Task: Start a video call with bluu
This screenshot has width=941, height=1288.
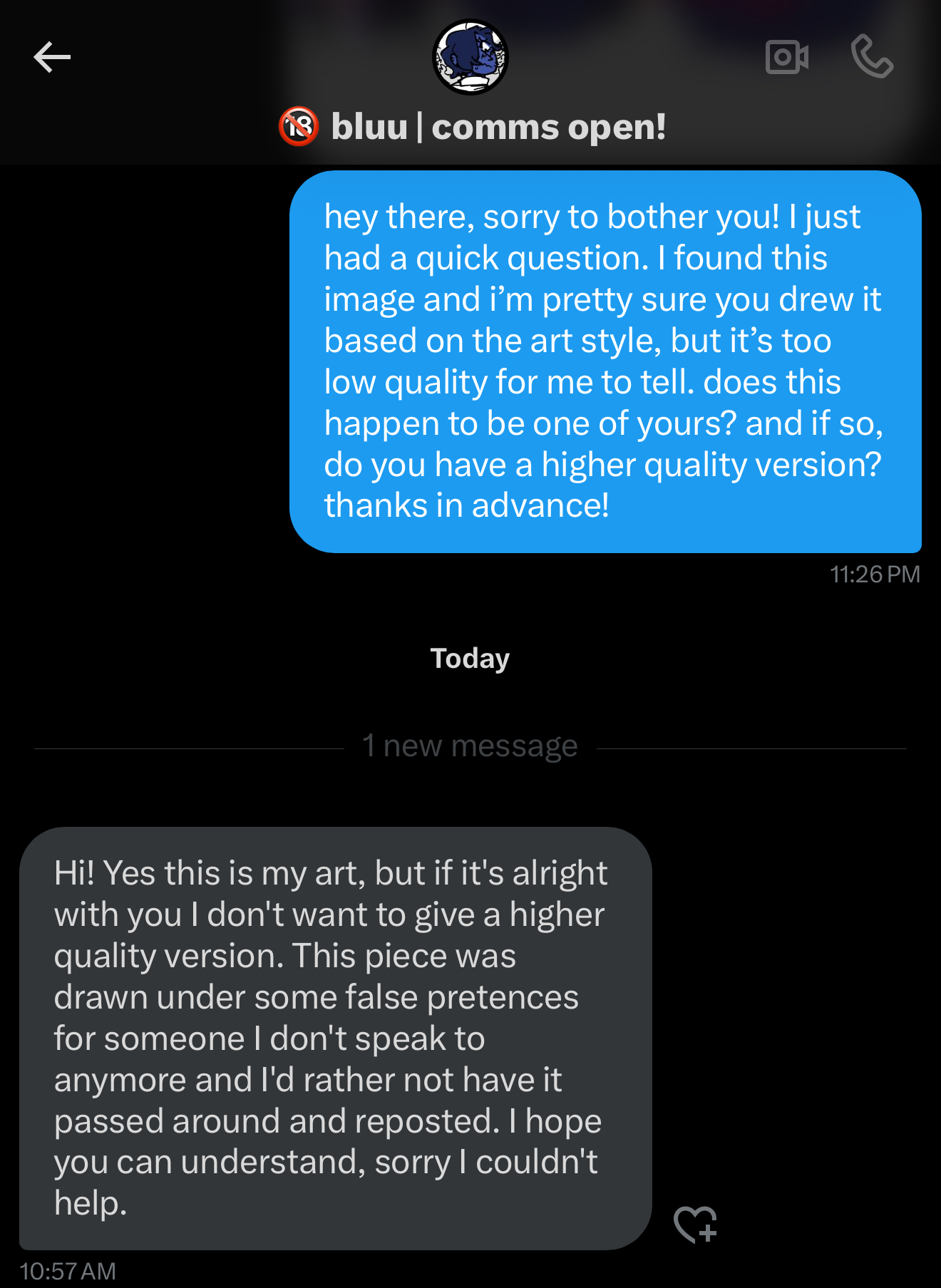Action: point(786,57)
